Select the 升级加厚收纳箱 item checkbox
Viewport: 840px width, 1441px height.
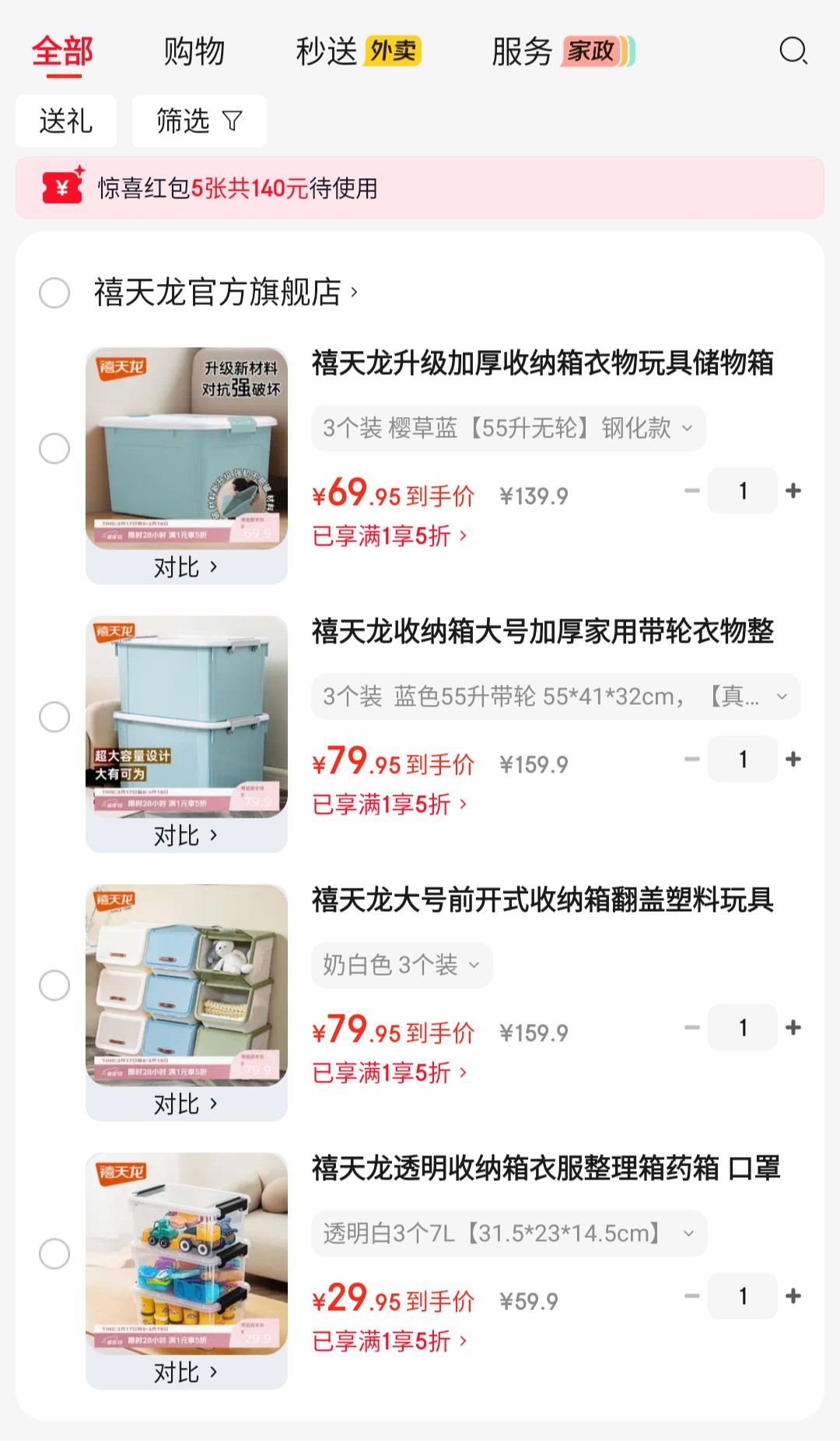tap(54, 448)
